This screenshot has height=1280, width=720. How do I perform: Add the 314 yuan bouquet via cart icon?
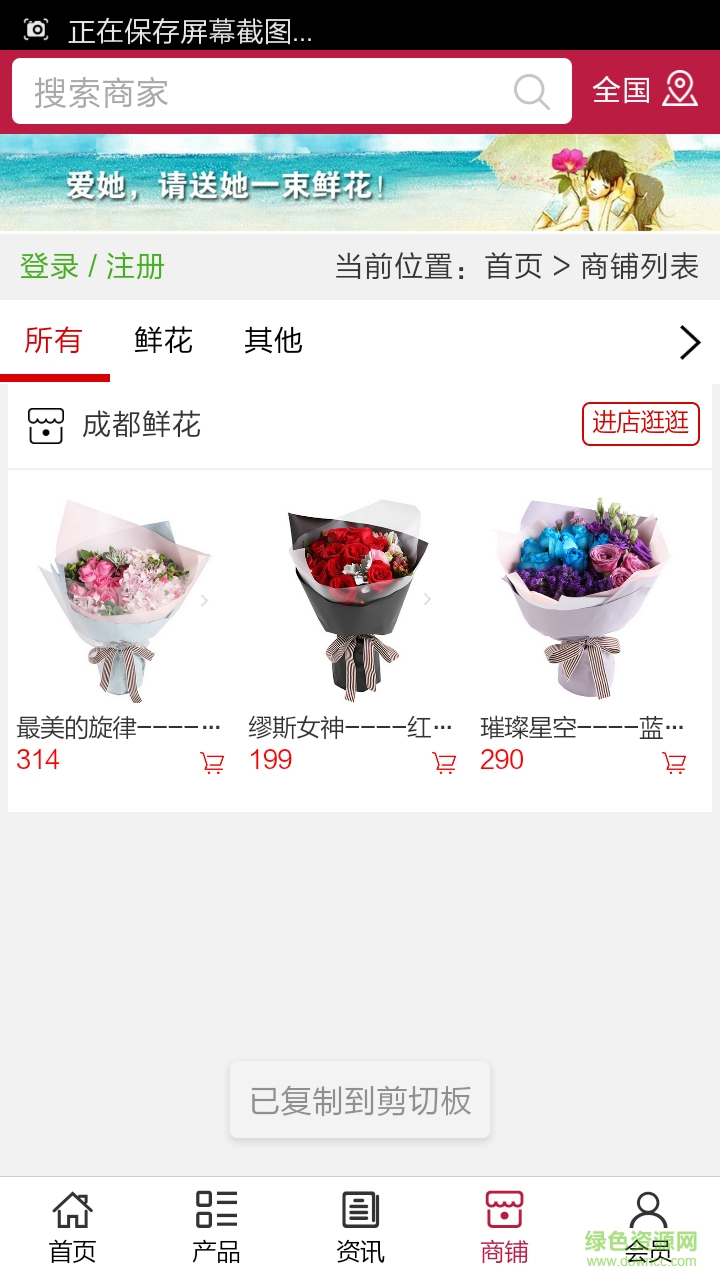pos(211,762)
